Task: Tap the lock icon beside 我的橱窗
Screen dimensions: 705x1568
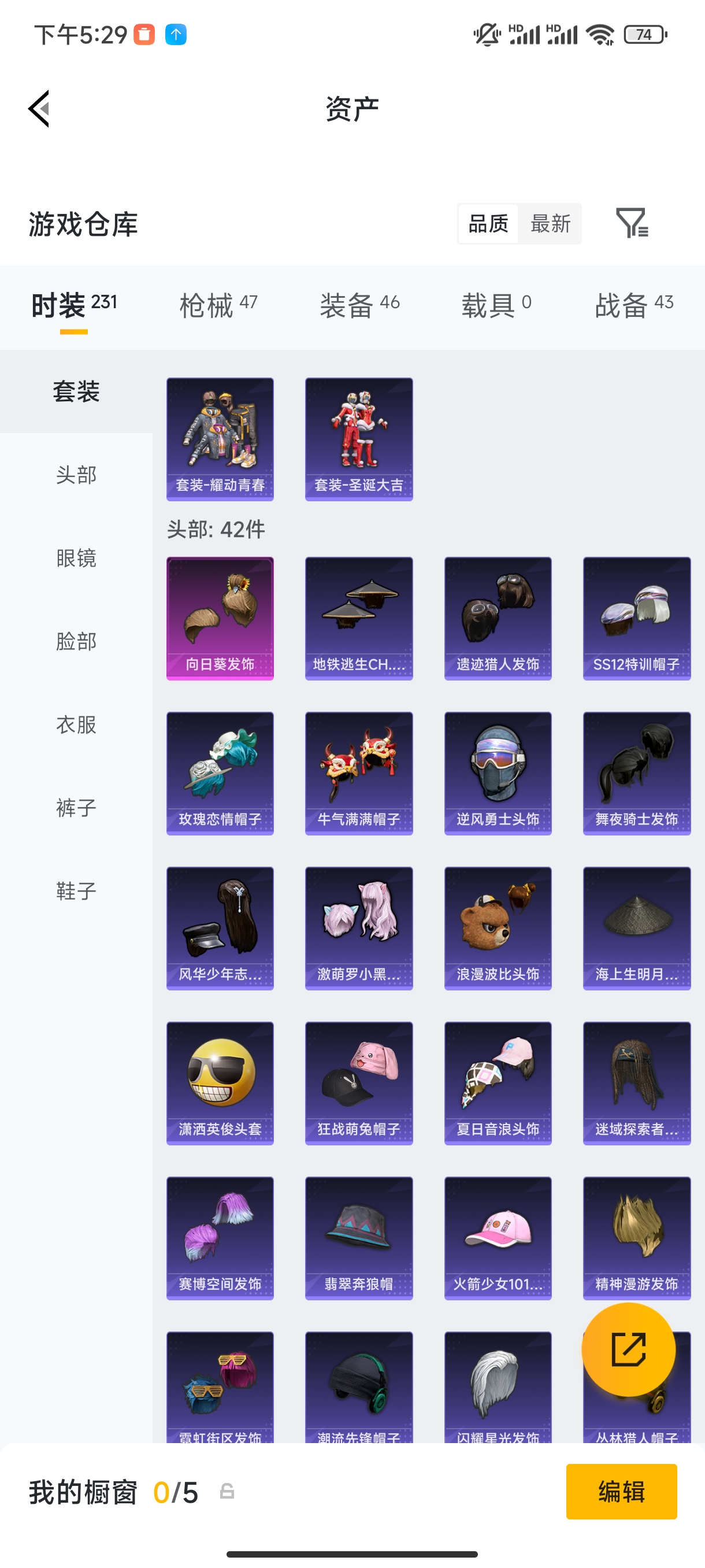Action: coord(227,1491)
